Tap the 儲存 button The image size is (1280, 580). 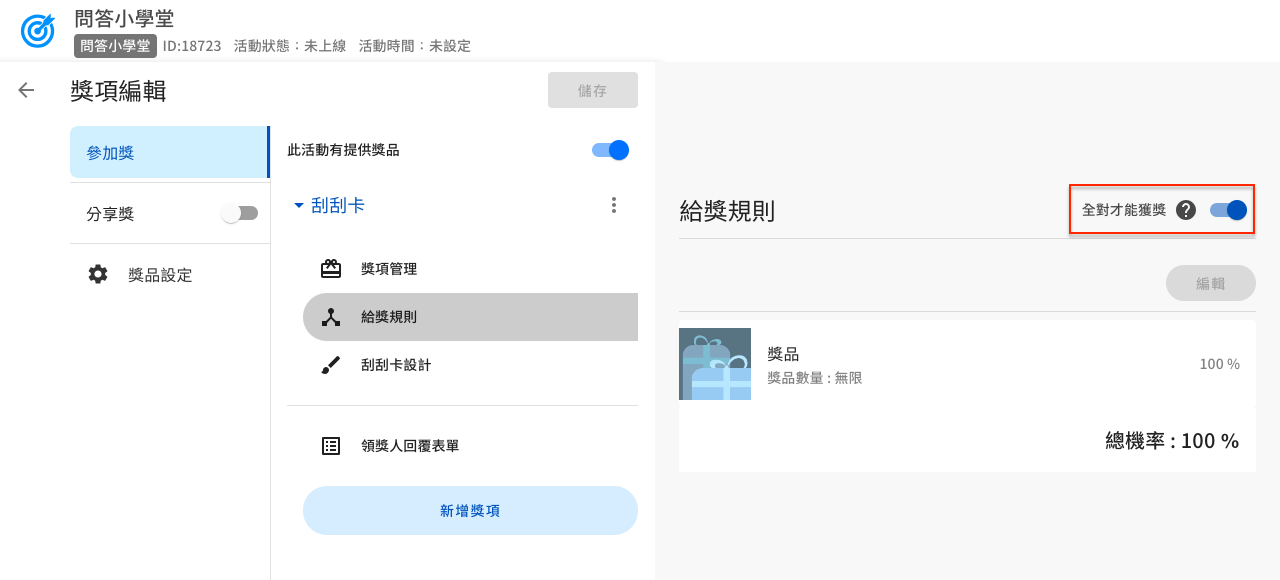click(x=592, y=90)
